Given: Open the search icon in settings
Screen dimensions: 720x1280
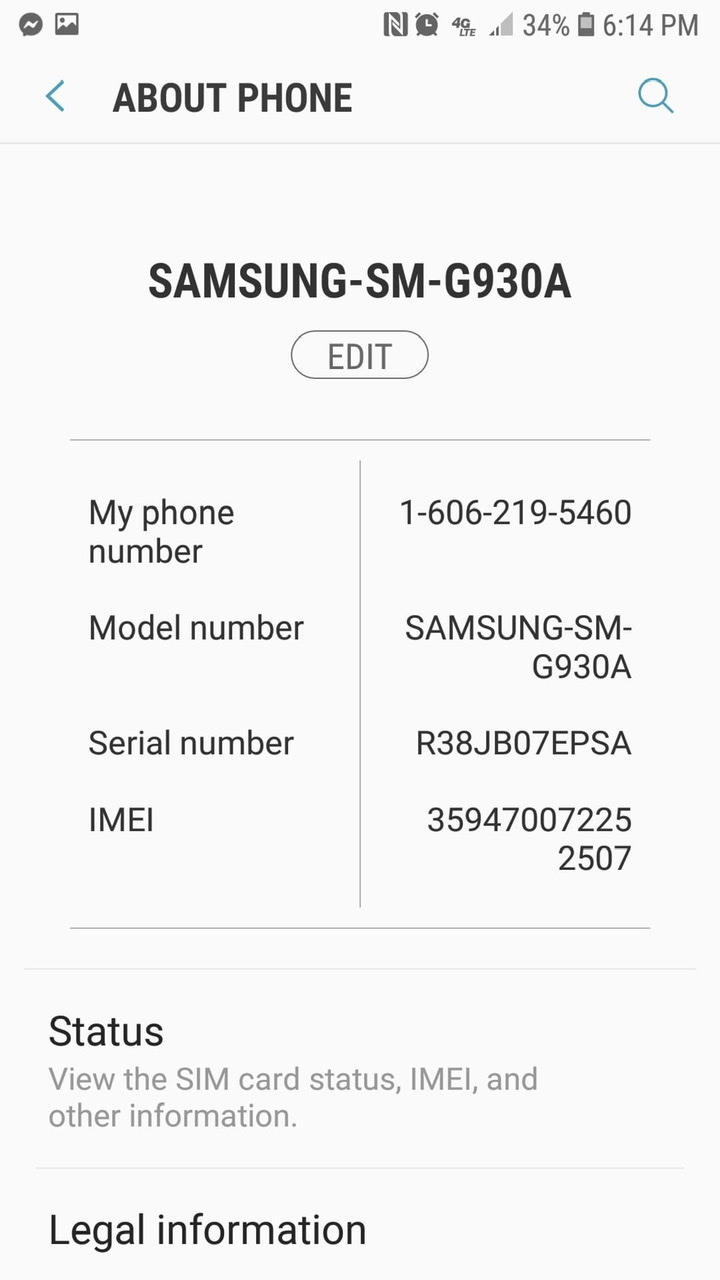Looking at the screenshot, I should click(655, 97).
